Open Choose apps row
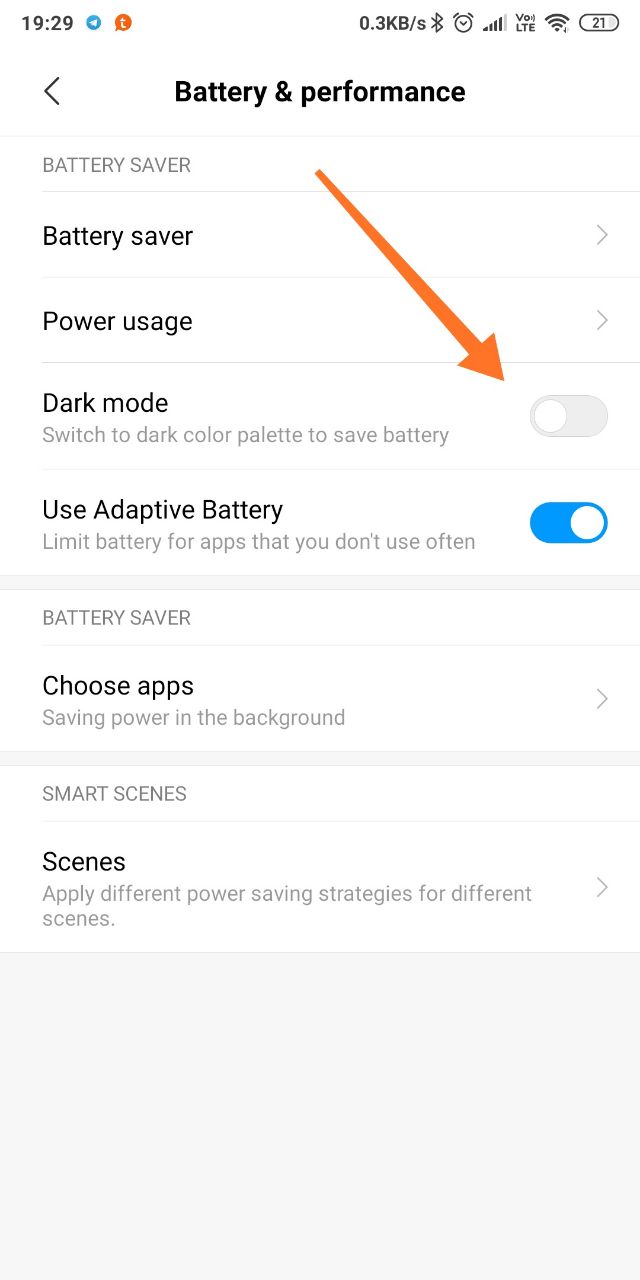The height and width of the screenshot is (1280, 640). [320, 699]
